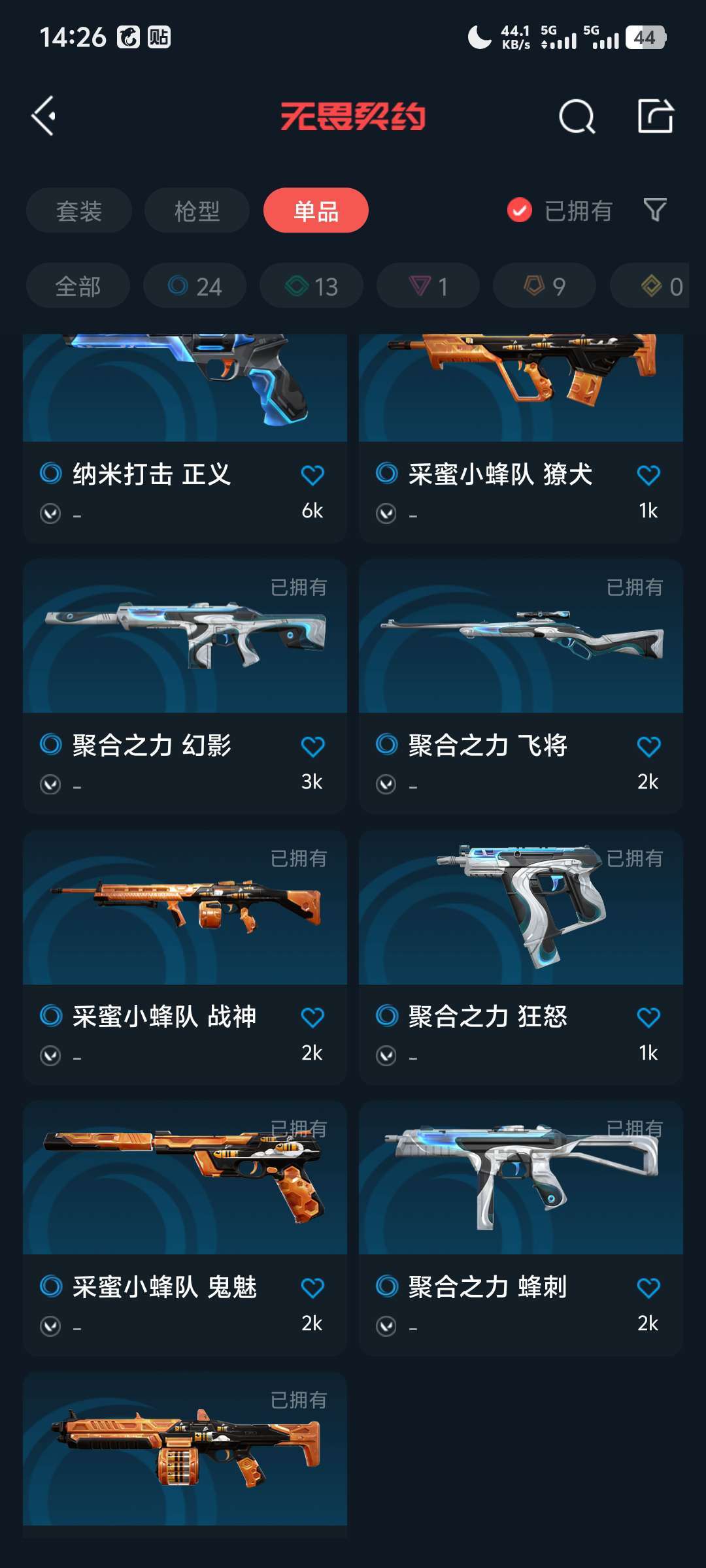Open the funnel filter icon
This screenshot has width=706, height=1568.
(x=655, y=210)
